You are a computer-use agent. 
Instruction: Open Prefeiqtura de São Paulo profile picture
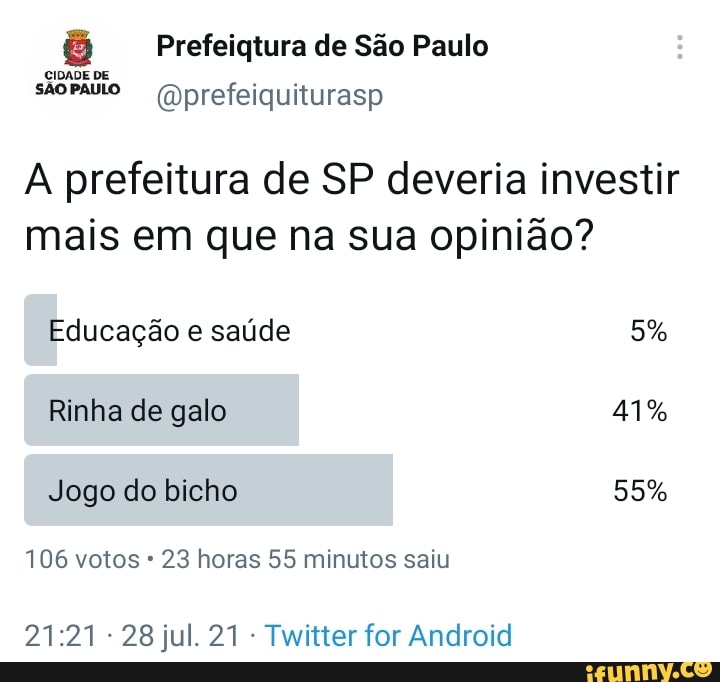click(78, 67)
